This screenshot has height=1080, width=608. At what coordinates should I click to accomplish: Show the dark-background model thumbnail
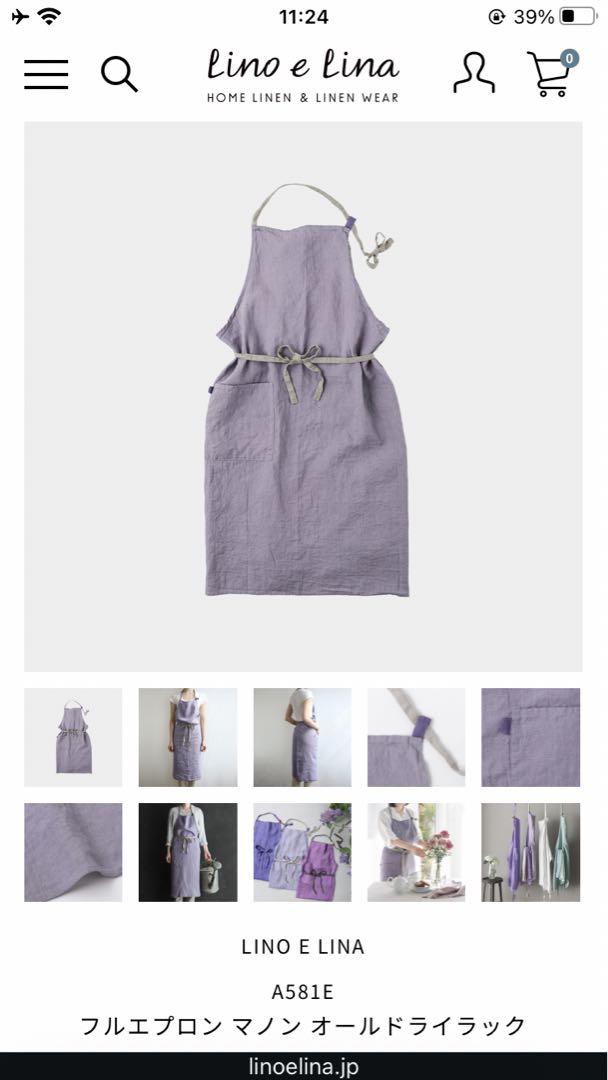click(188, 852)
